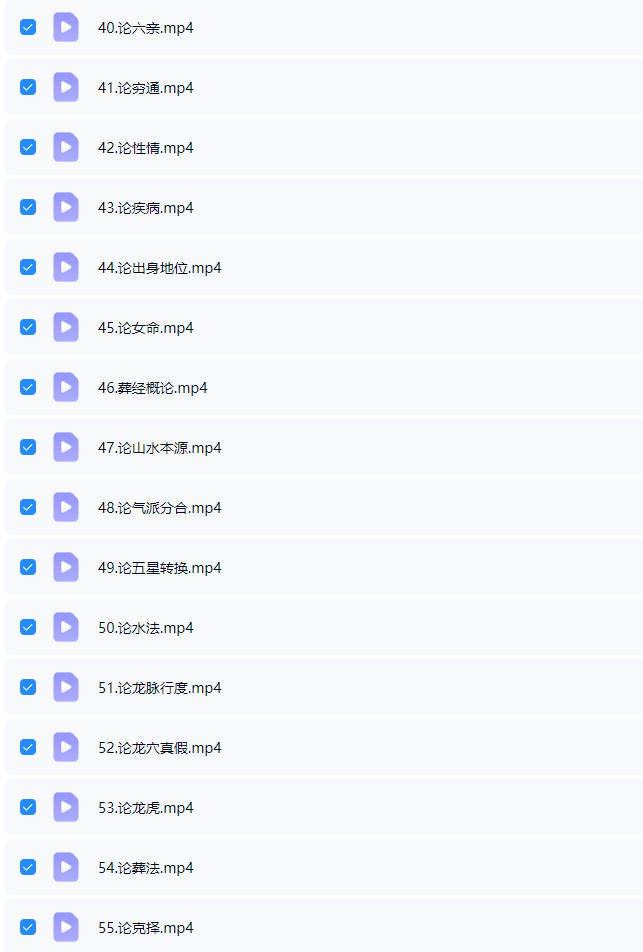Viewport: 643px width, 952px height.
Task: Deselect the box next to 50.论水法.mp4
Action: pyautogui.click(x=28, y=627)
